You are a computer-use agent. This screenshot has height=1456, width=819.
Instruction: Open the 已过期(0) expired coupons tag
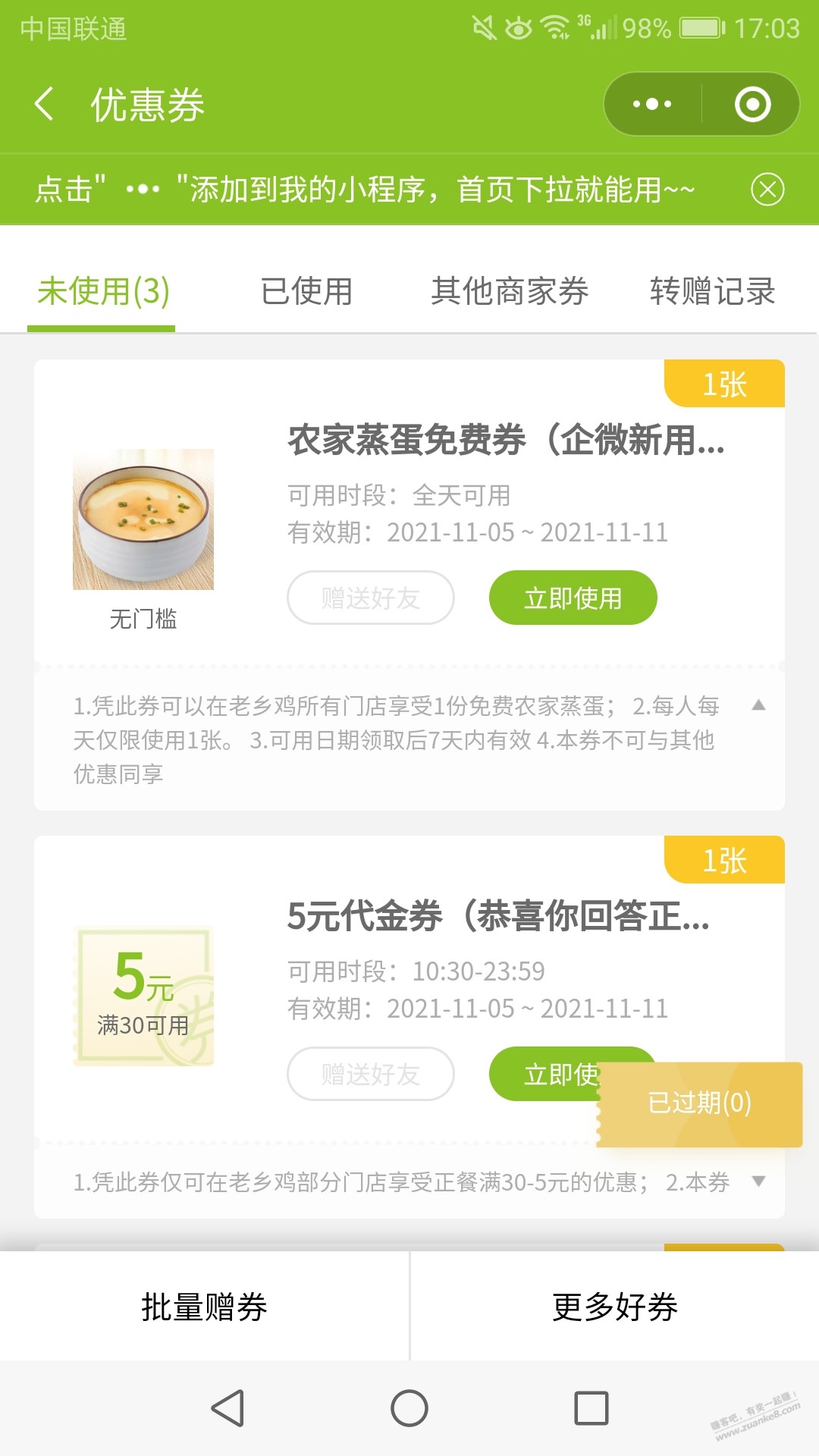coord(699,1103)
